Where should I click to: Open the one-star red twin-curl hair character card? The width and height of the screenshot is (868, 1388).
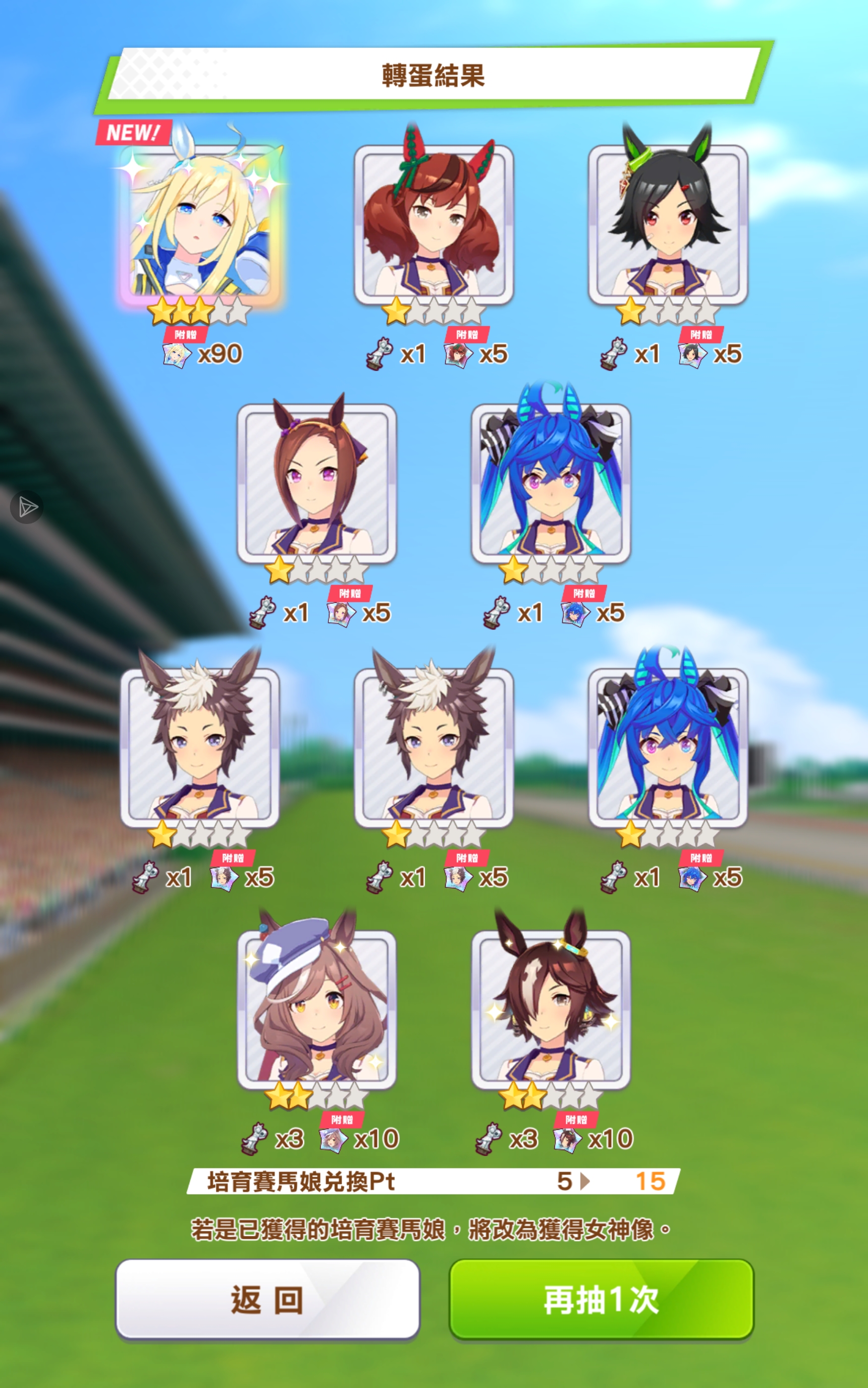click(x=434, y=224)
